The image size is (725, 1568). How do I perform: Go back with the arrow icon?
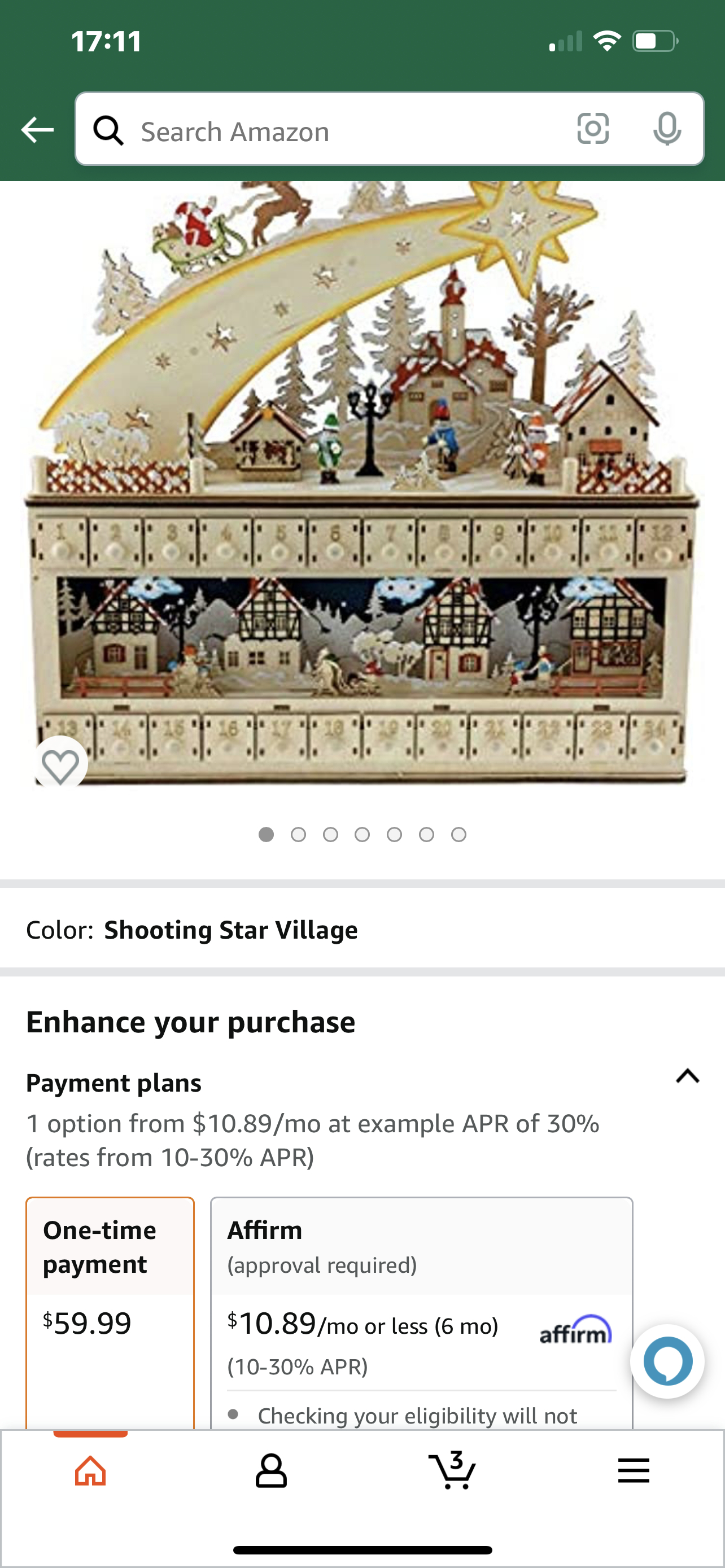click(37, 130)
